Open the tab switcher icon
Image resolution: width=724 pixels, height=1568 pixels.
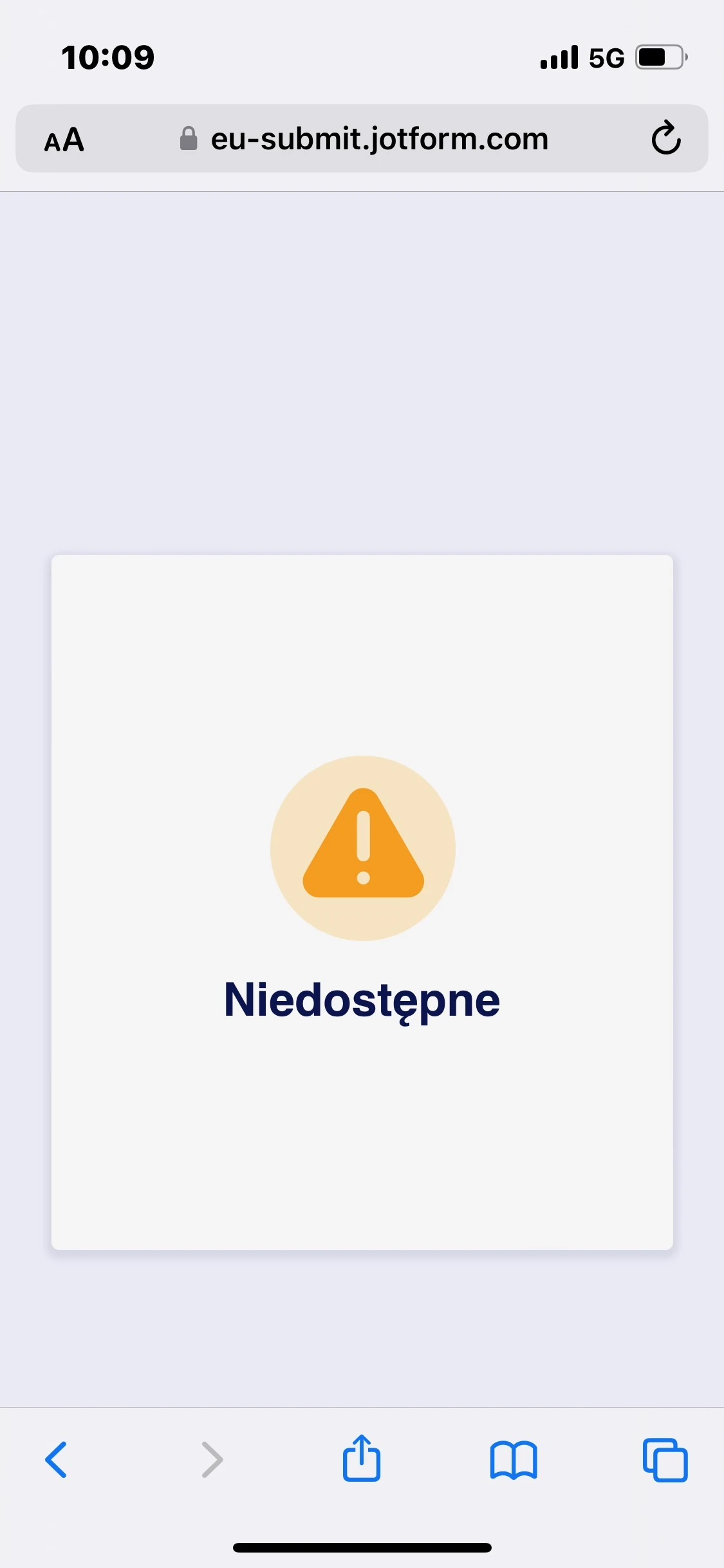click(x=666, y=1460)
